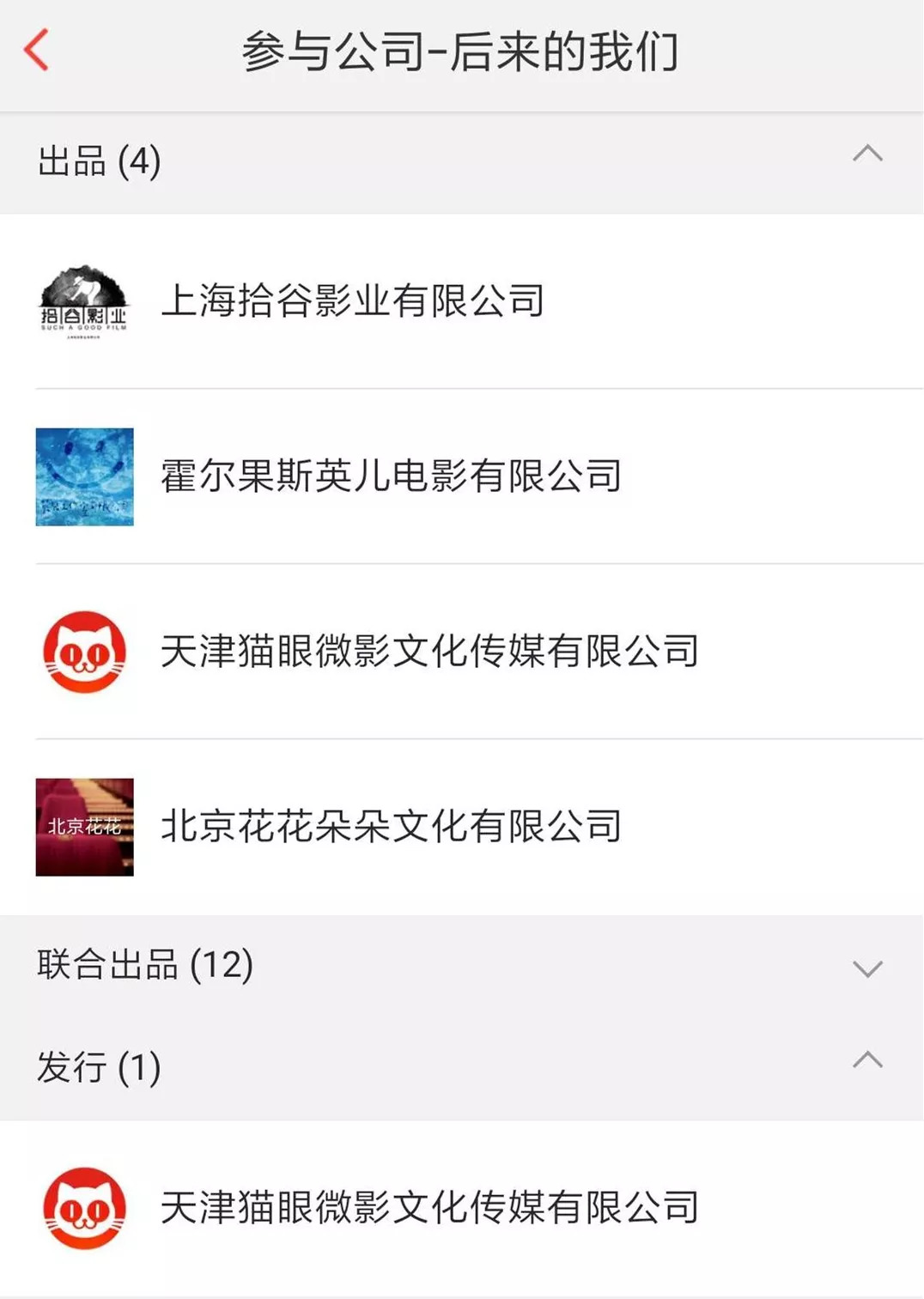Open 霍尔果斯英儿电影有限公司 company page
This screenshot has height=1299, width=924.
pyautogui.click(x=391, y=477)
